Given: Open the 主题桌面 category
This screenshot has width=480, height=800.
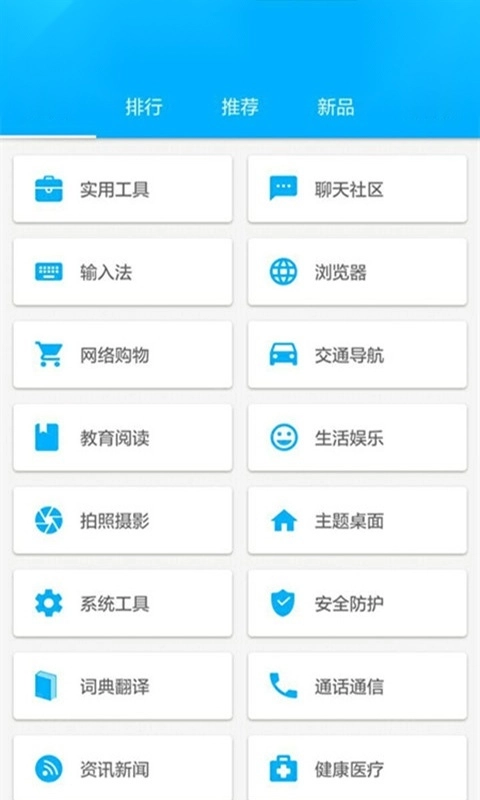Looking at the screenshot, I should tap(357, 520).
